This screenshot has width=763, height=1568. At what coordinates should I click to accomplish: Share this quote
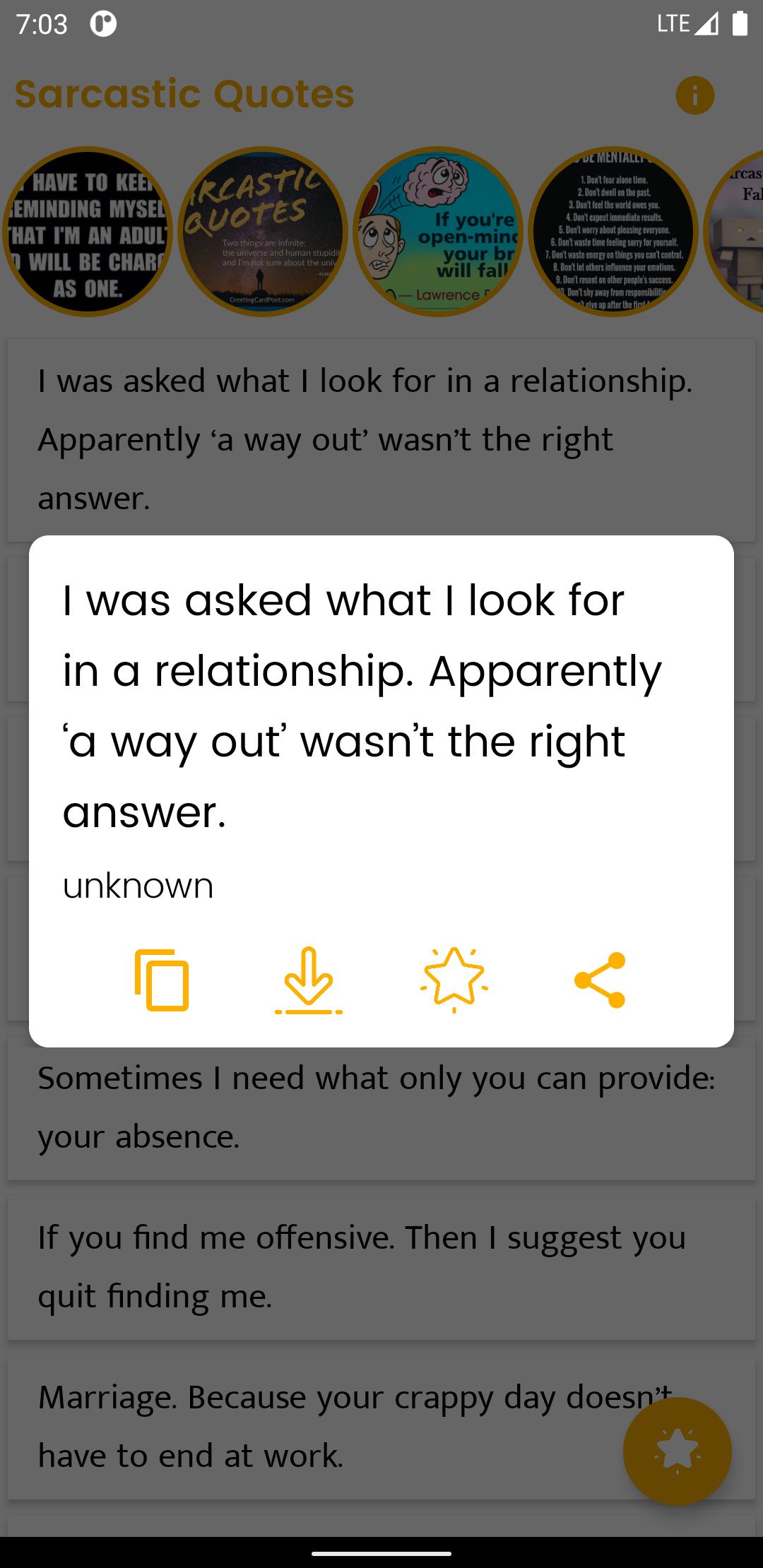[x=600, y=980]
